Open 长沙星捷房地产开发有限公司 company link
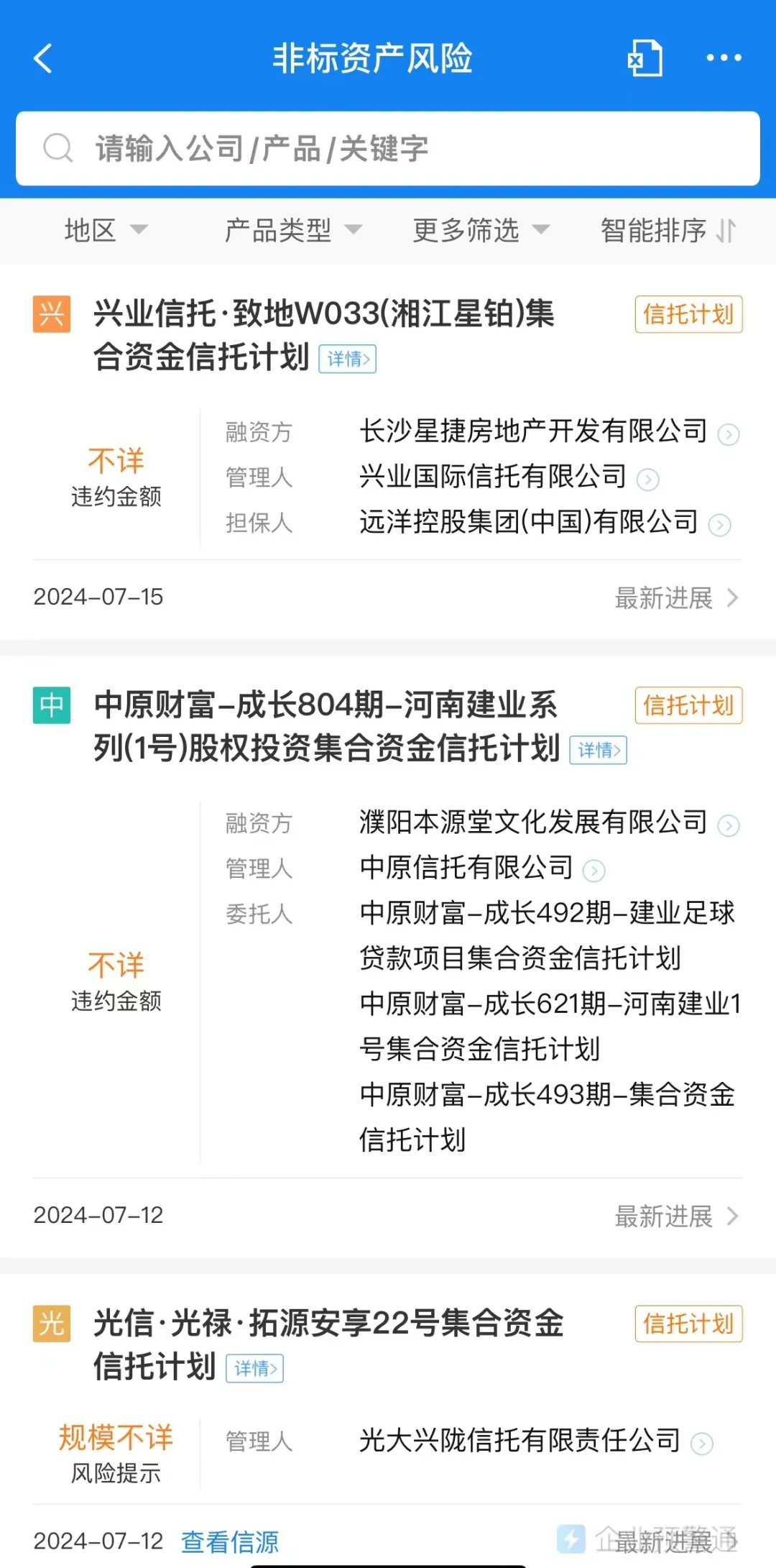The height and width of the screenshot is (1568, 776). click(x=549, y=431)
